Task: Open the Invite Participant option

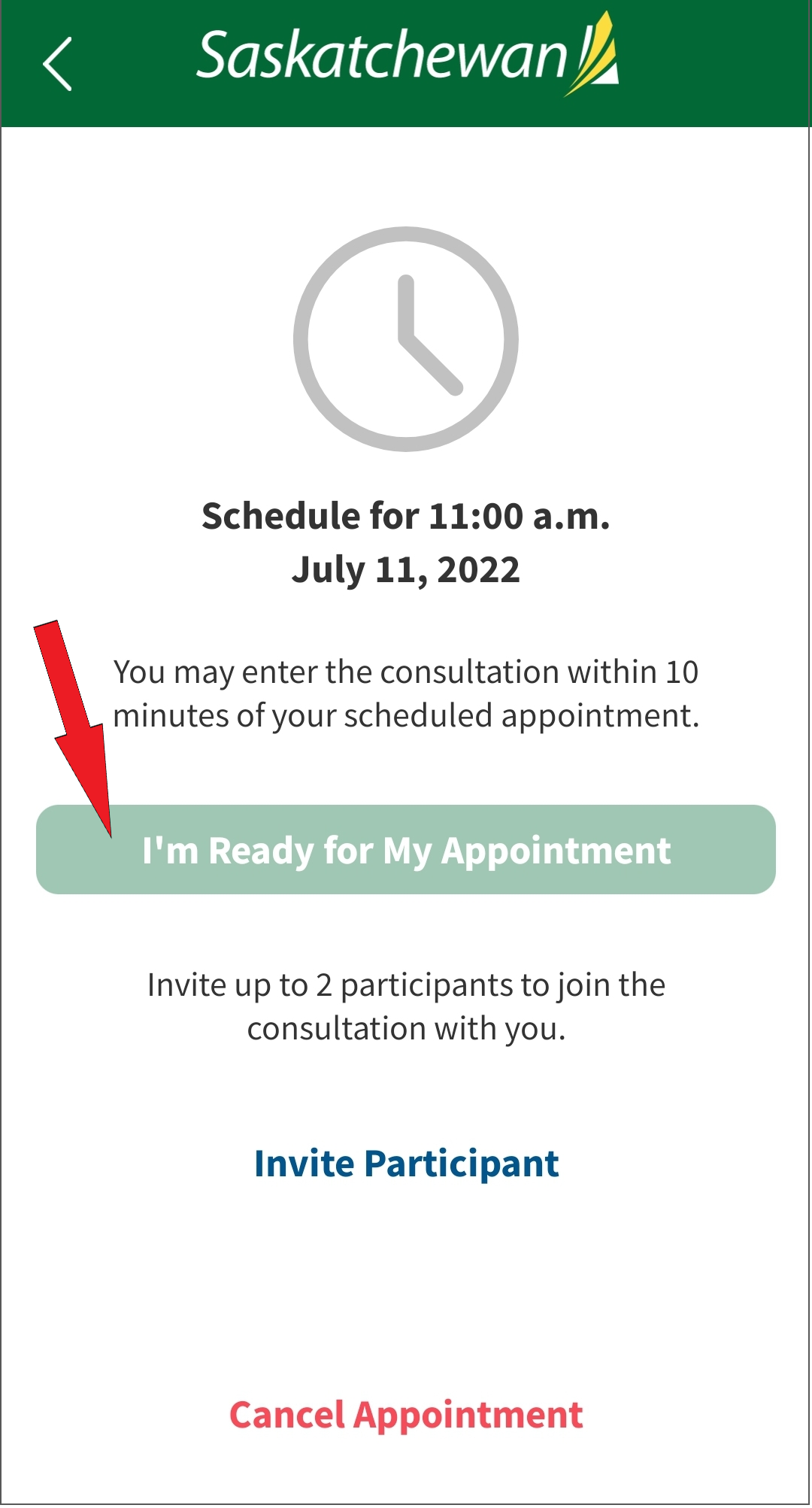Action: 406,1164
